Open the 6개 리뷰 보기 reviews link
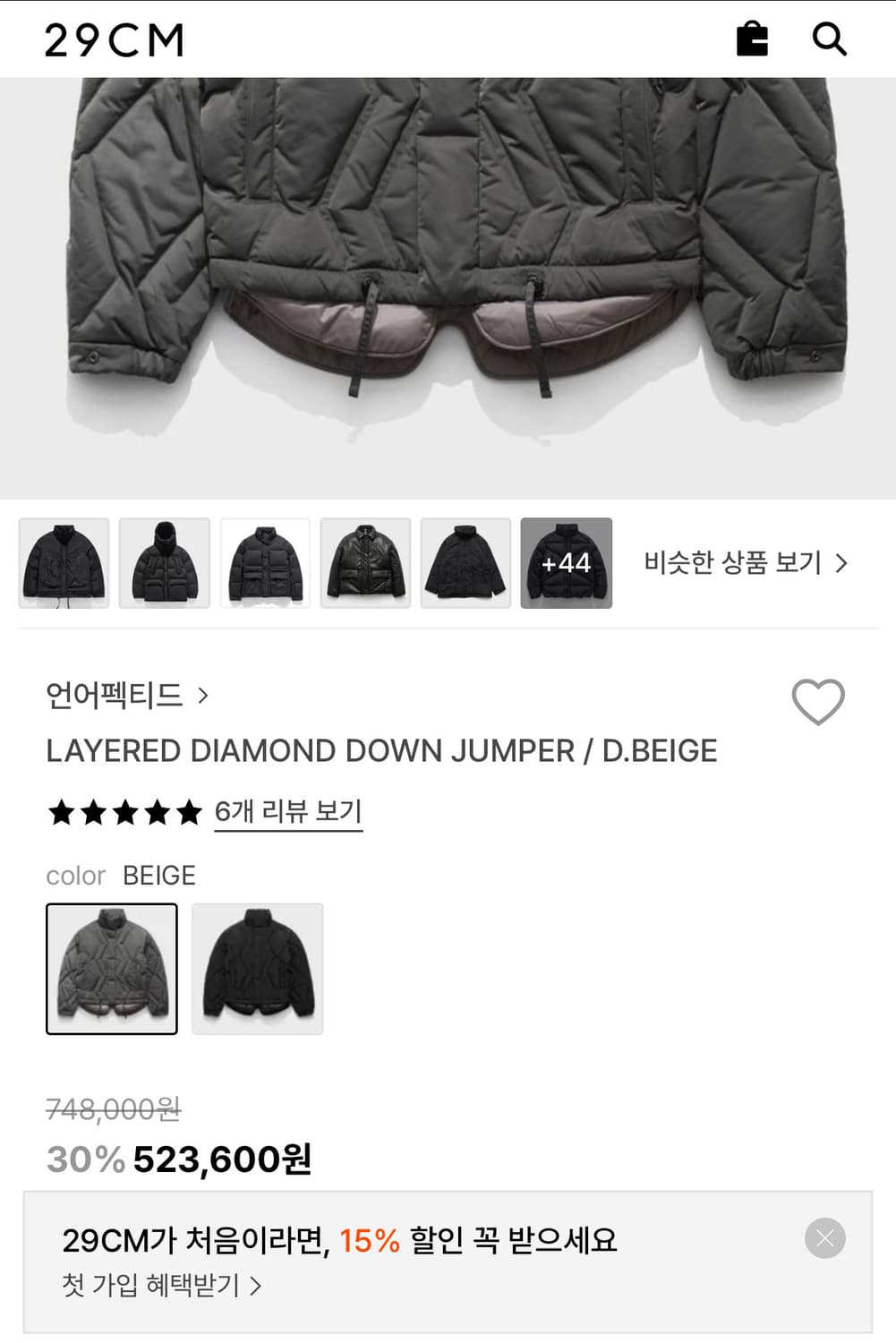 point(288,811)
